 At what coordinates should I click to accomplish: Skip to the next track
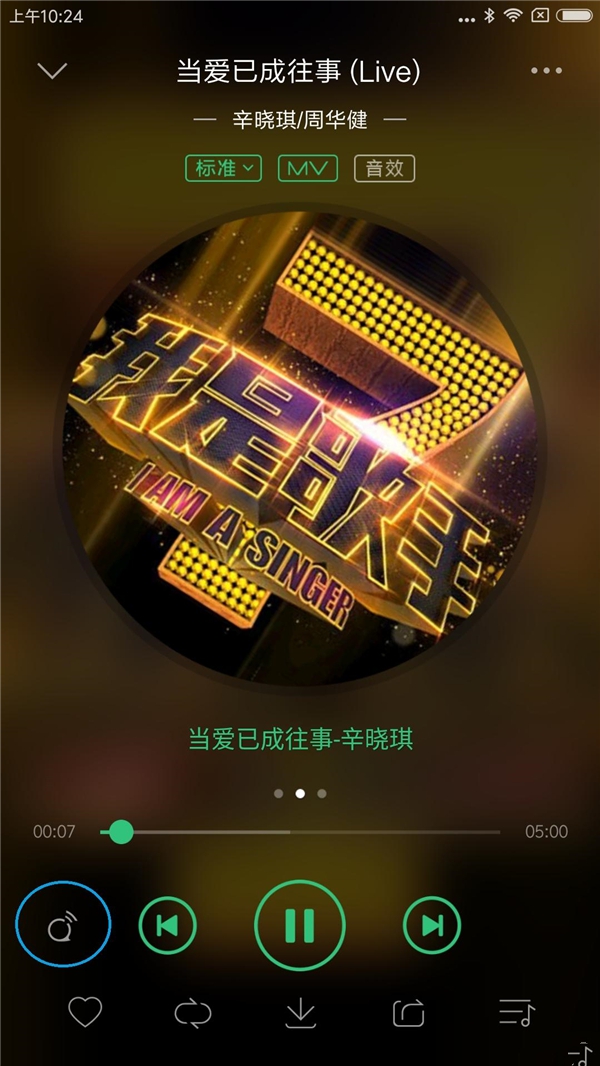coord(432,925)
